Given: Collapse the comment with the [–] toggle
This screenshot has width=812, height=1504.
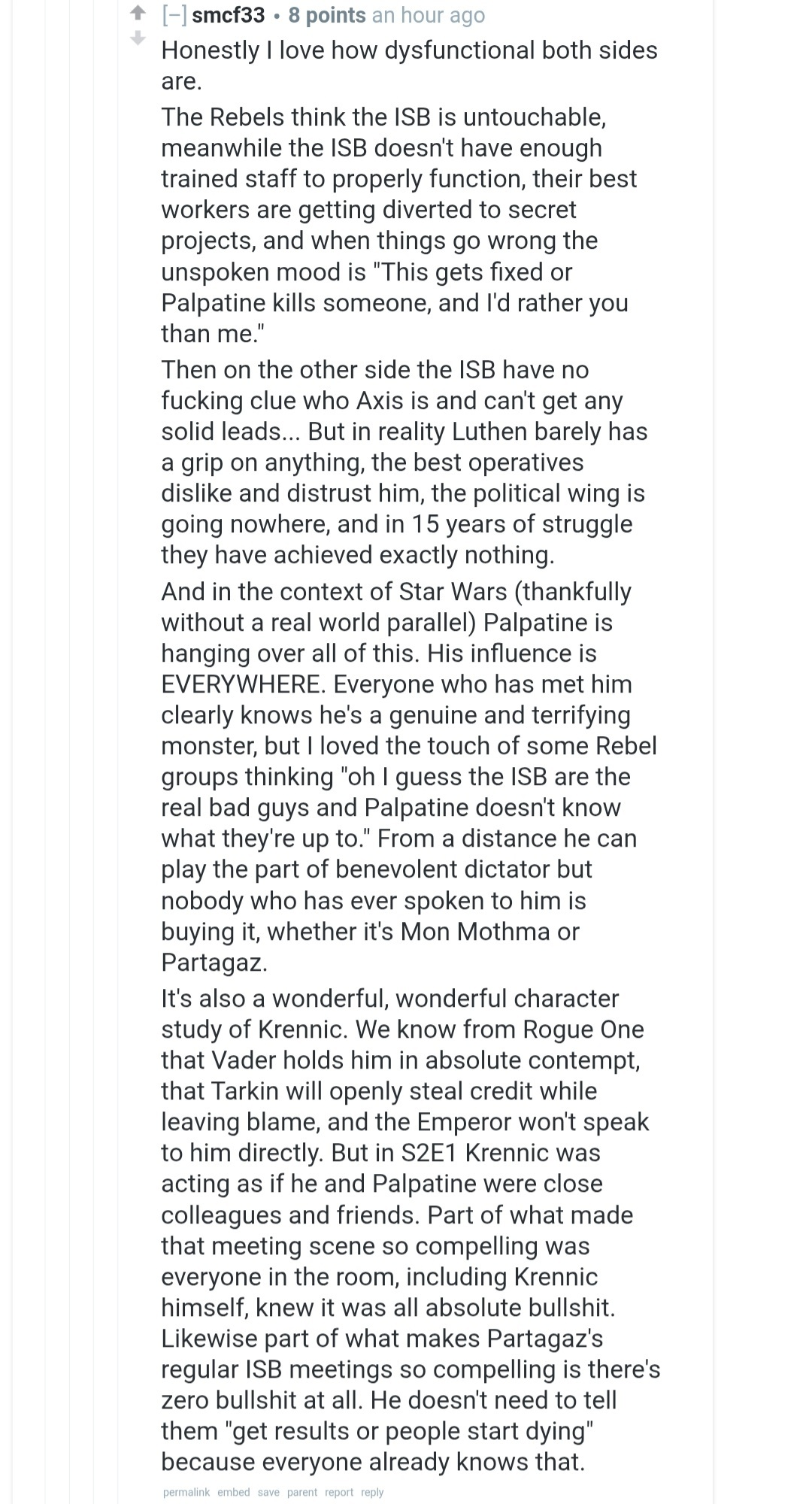Looking at the screenshot, I should 174,15.
